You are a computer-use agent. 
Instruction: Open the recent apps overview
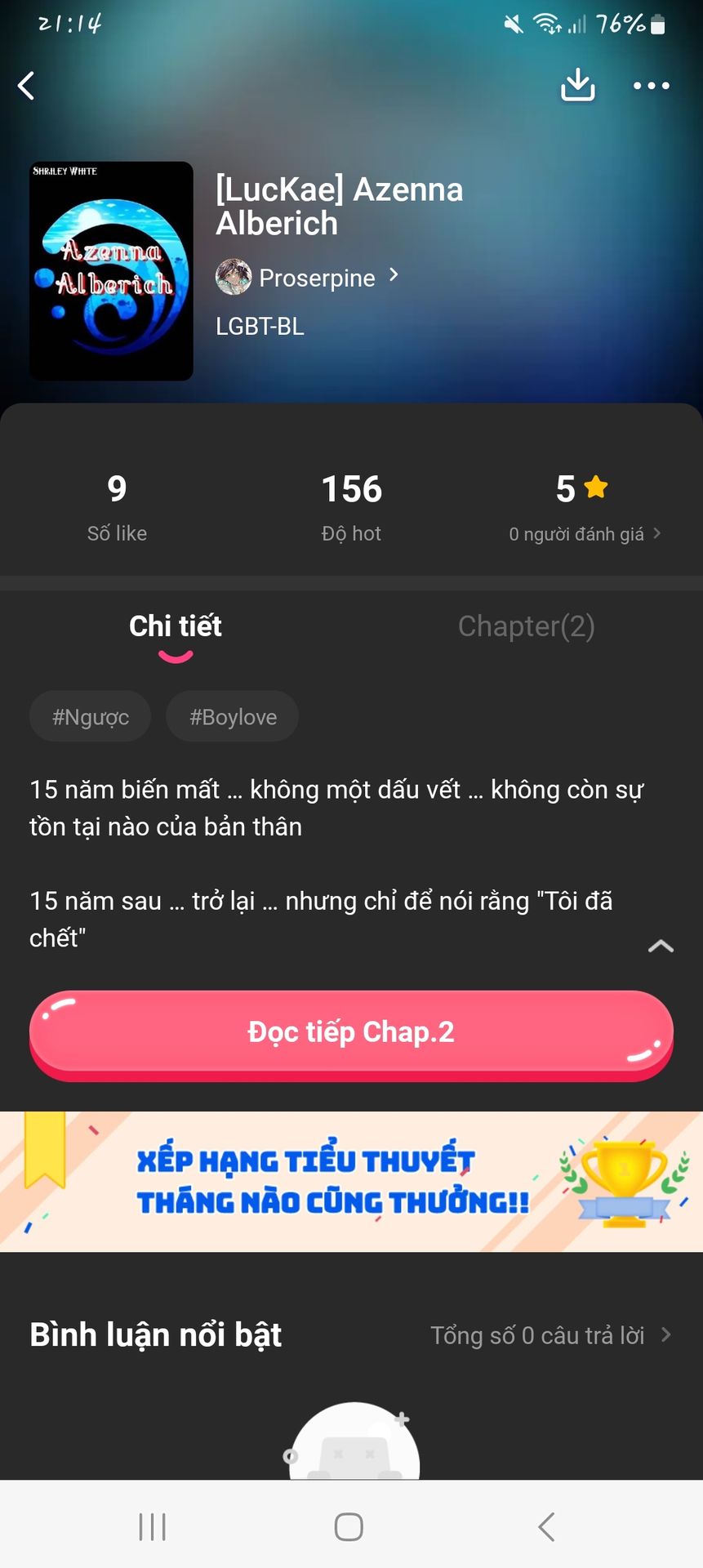click(x=153, y=1526)
